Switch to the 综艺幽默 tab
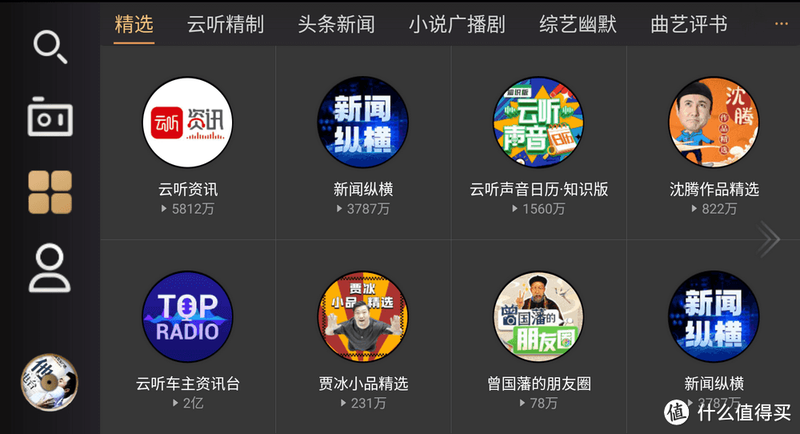This screenshot has height=434, width=800. coord(576,24)
